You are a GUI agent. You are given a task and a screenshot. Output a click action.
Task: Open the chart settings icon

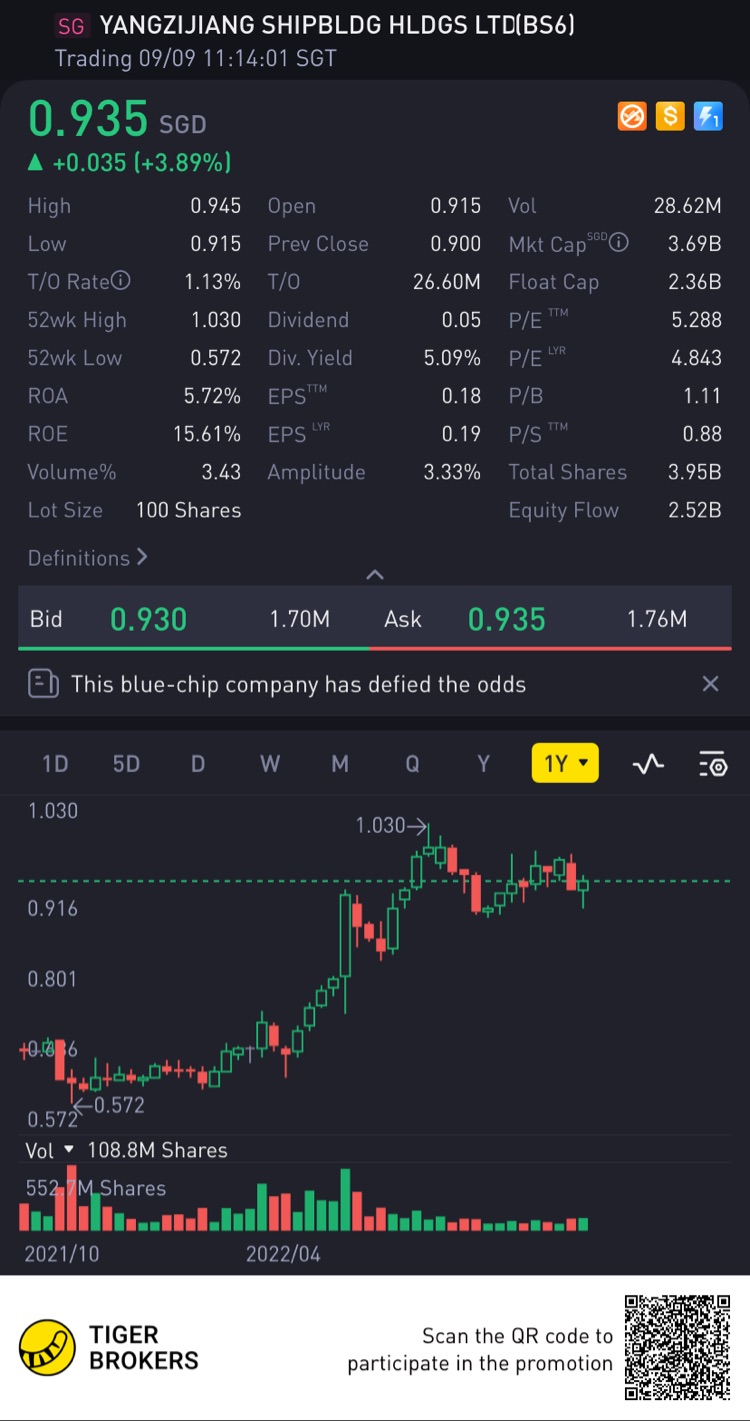[713, 765]
